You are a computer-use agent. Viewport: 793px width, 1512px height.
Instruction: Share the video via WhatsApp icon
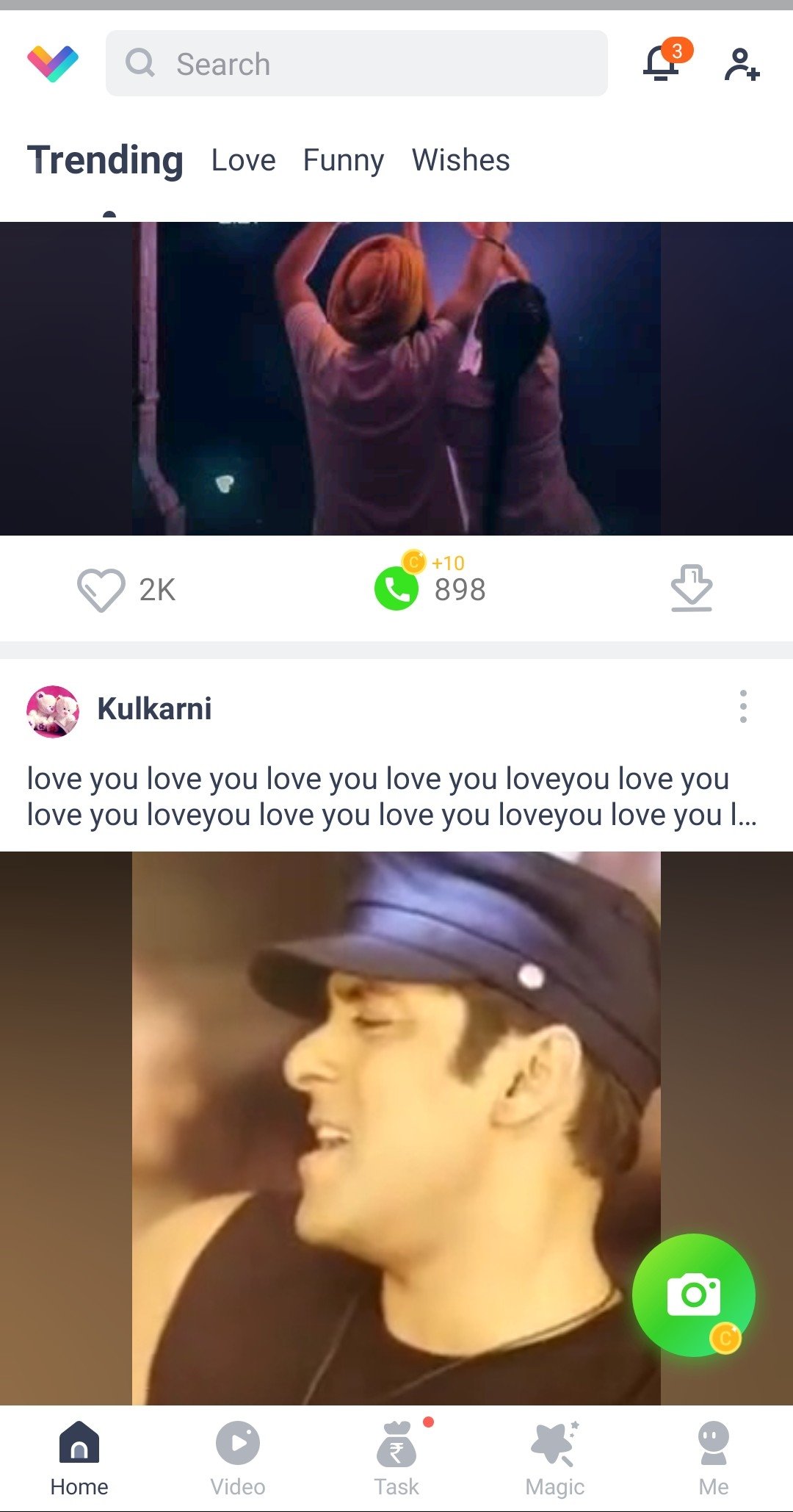pyautogui.click(x=396, y=589)
